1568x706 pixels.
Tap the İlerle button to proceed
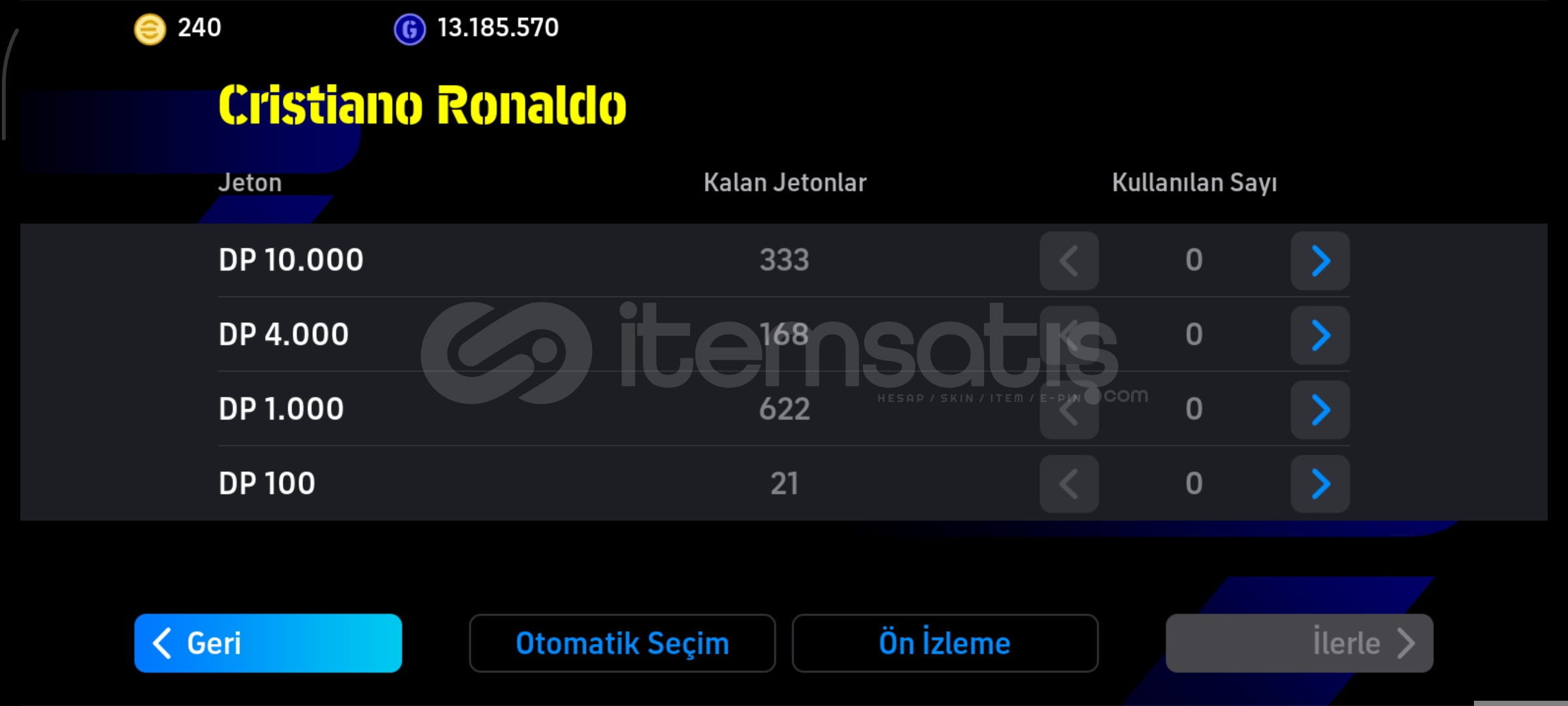point(1299,643)
